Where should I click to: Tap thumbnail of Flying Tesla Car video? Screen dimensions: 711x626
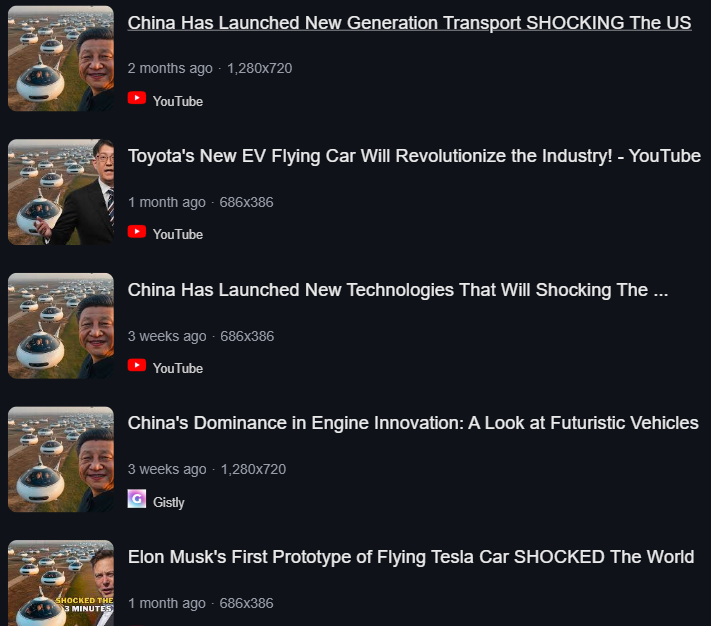tap(61, 584)
